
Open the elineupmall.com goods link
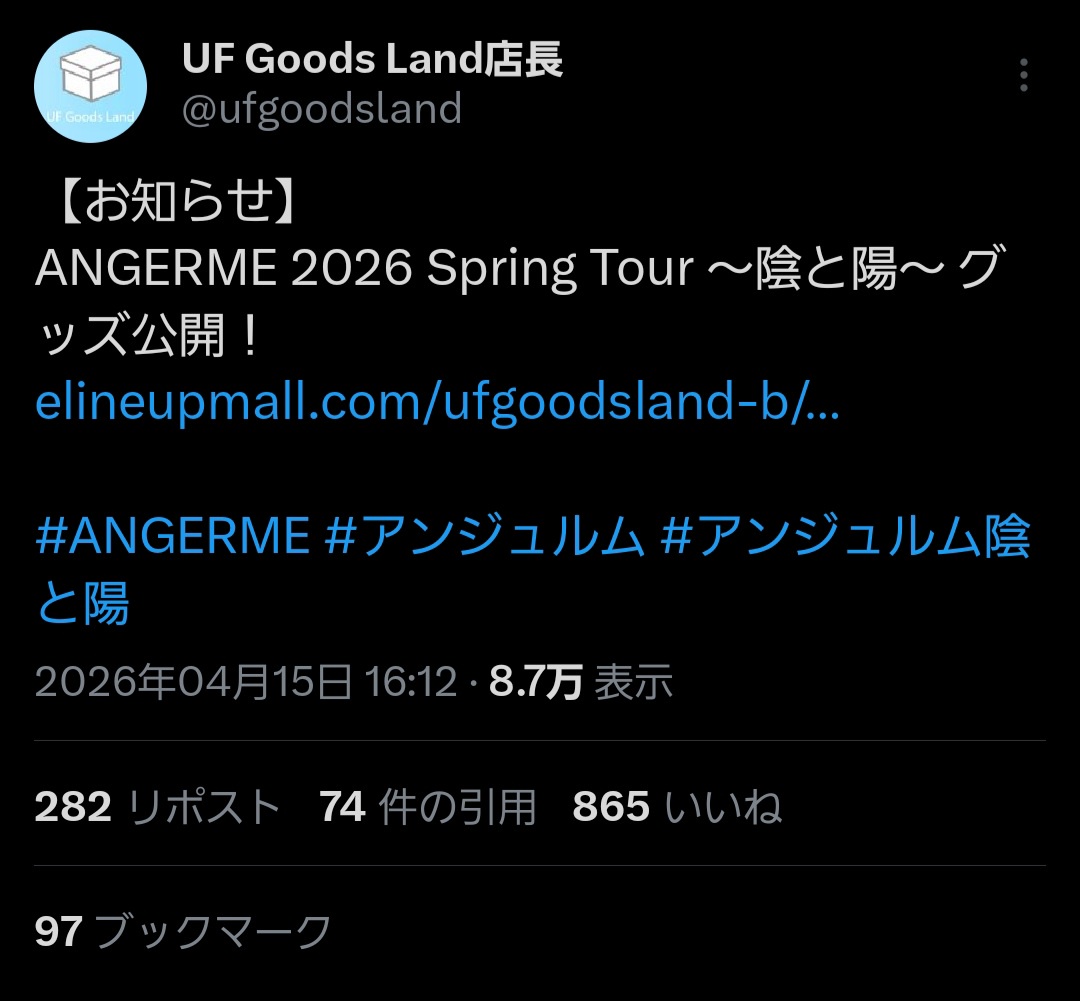point(437,402)
